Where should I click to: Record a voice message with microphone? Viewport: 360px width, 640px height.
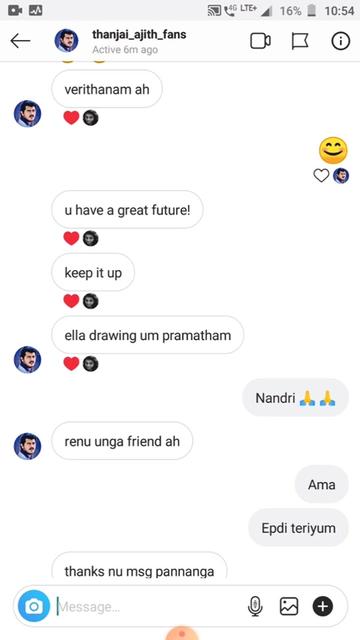click(x=255, y=606)
